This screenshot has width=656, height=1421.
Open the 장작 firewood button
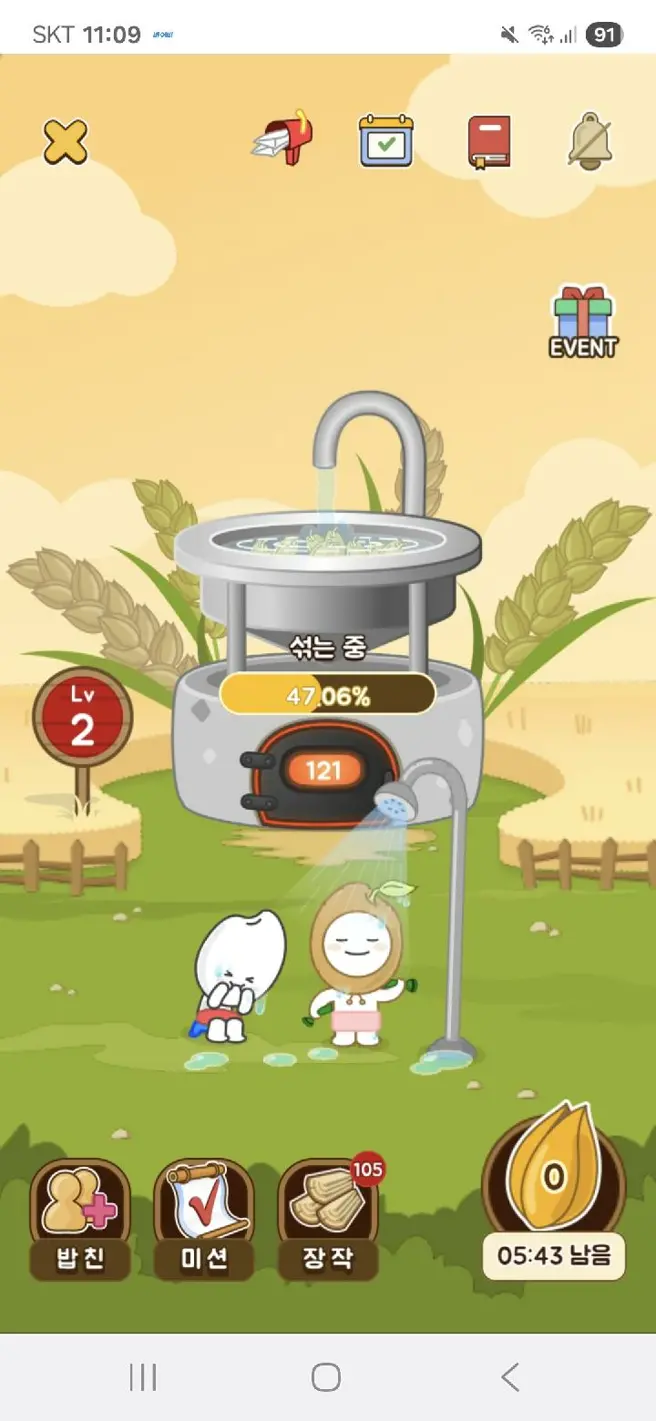[328, 1218]
